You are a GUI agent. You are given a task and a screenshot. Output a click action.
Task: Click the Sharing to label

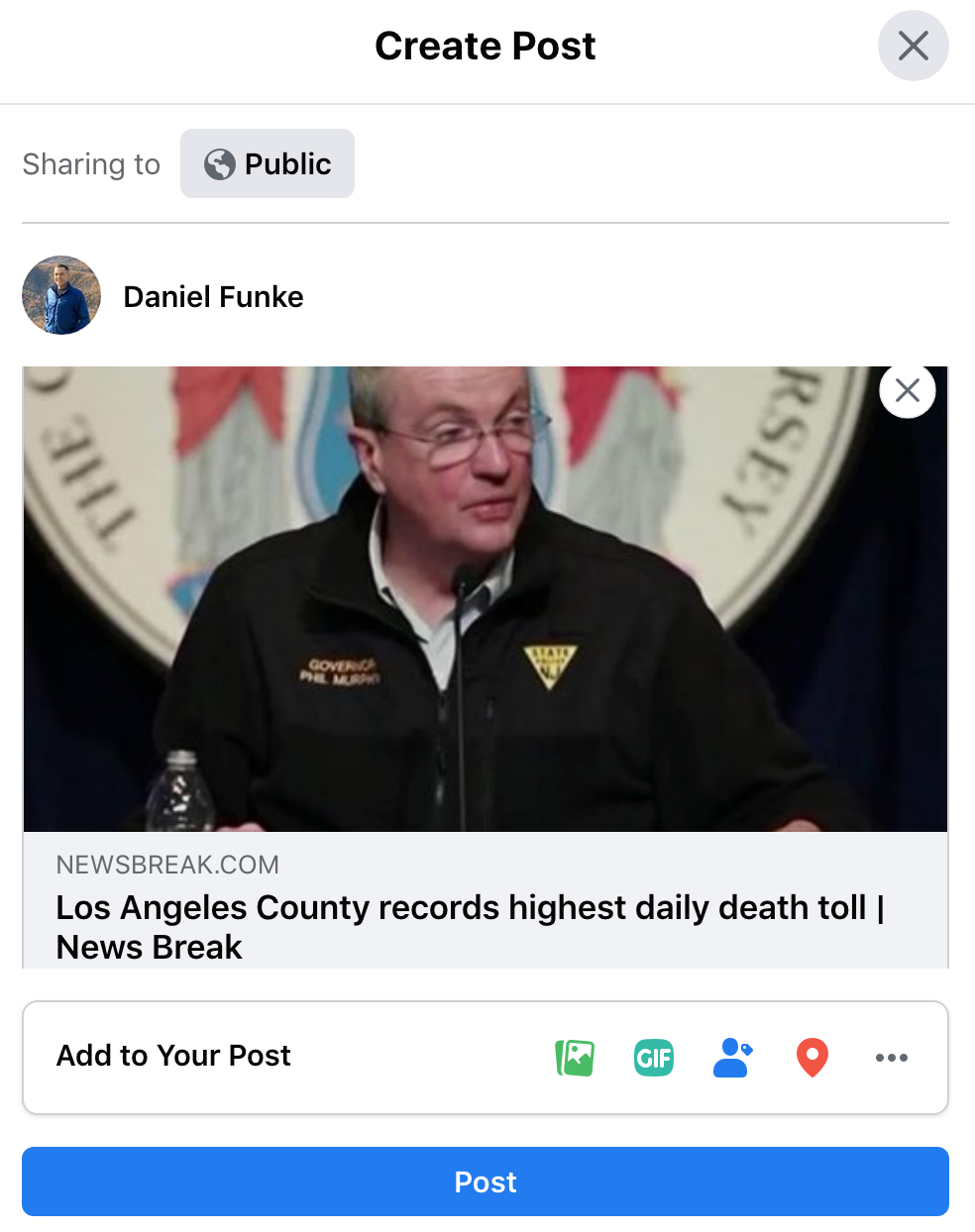(91, 163)
